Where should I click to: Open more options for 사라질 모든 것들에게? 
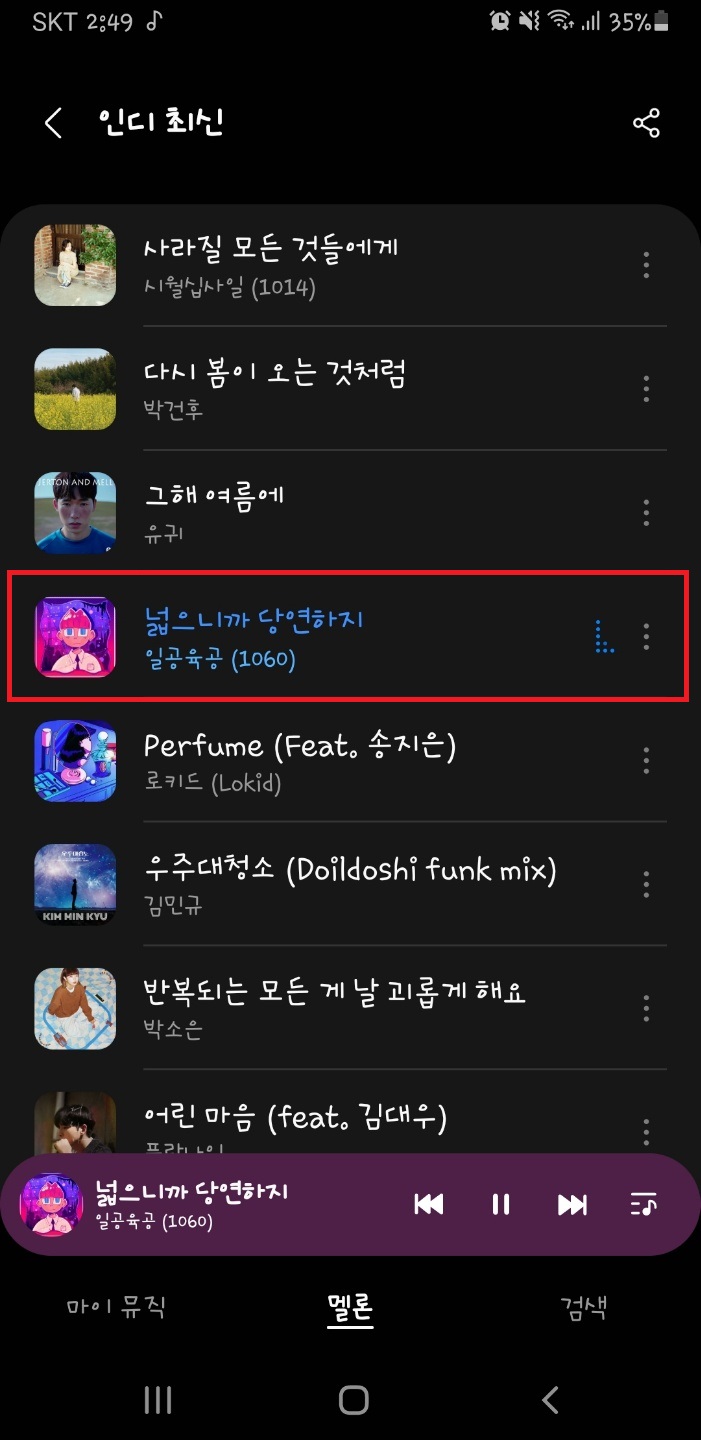coord(646,265)
